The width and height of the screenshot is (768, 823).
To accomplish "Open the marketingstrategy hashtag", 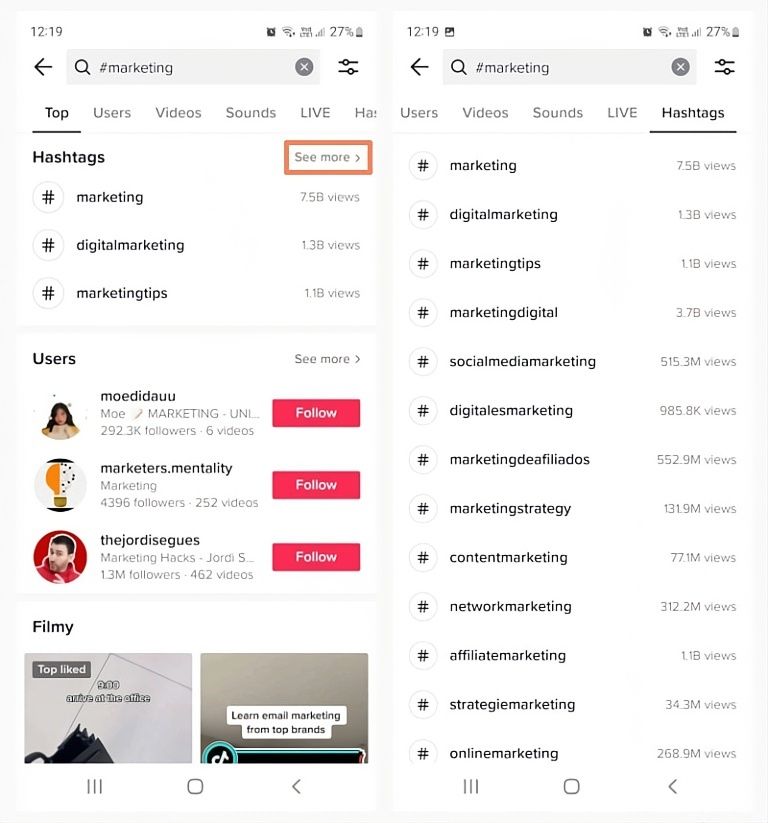I will pyautogui.click(x=510, y=509).
